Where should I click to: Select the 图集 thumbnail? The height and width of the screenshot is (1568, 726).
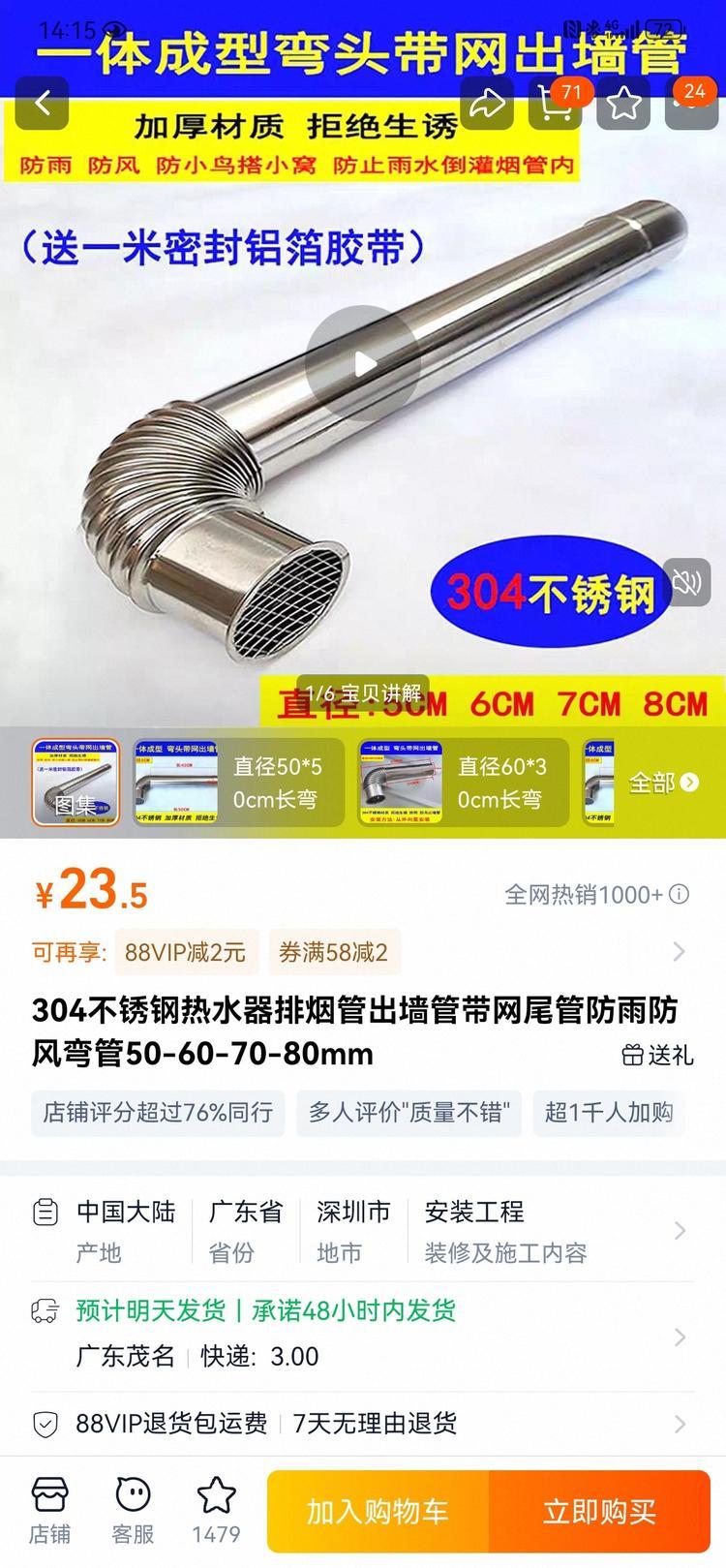pyautogui.click(x=76, y=783)
